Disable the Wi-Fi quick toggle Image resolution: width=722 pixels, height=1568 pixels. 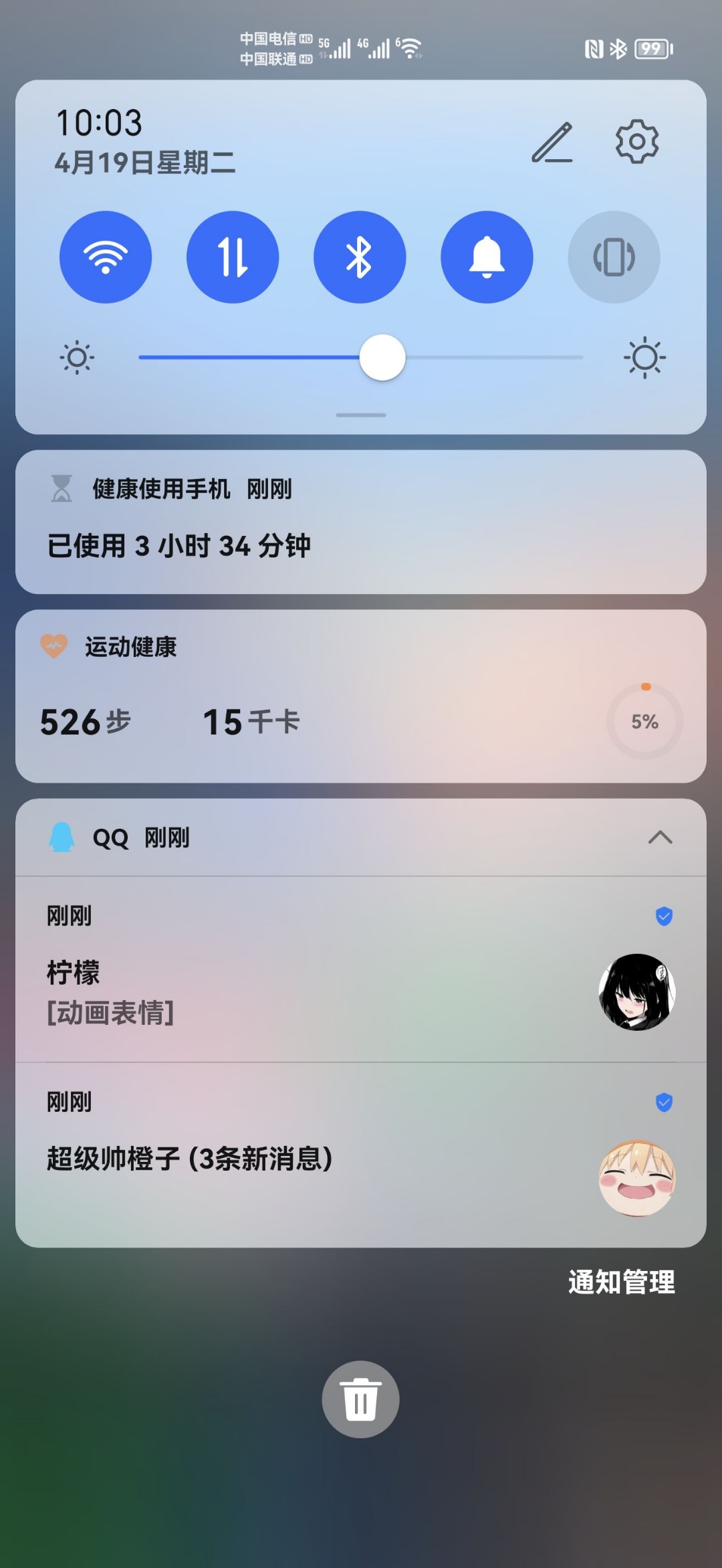[x=105, y=257]
